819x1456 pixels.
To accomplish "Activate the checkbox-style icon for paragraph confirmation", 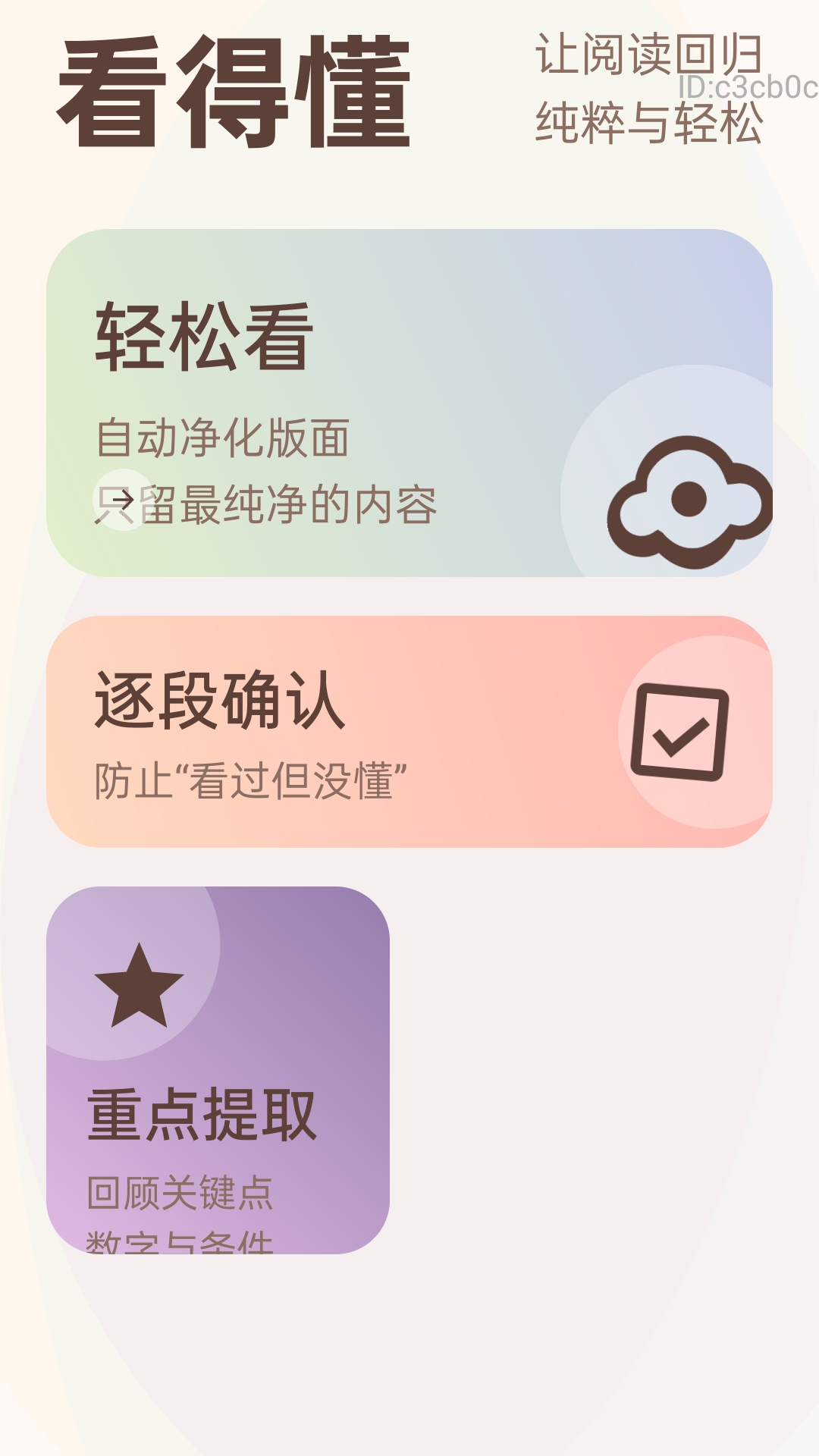I will click(x=677, y=732).
